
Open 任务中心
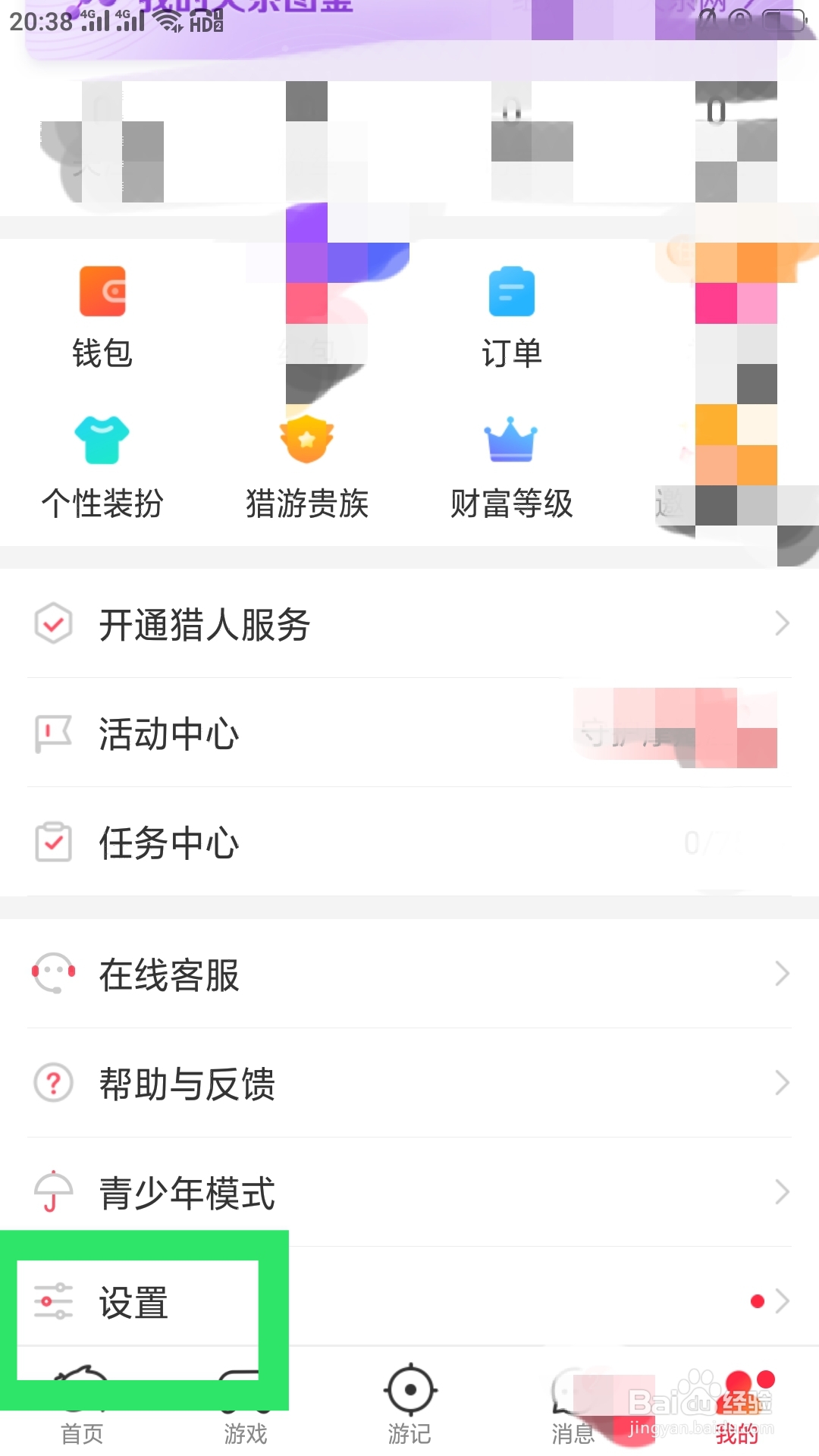(x=409, y=843)
